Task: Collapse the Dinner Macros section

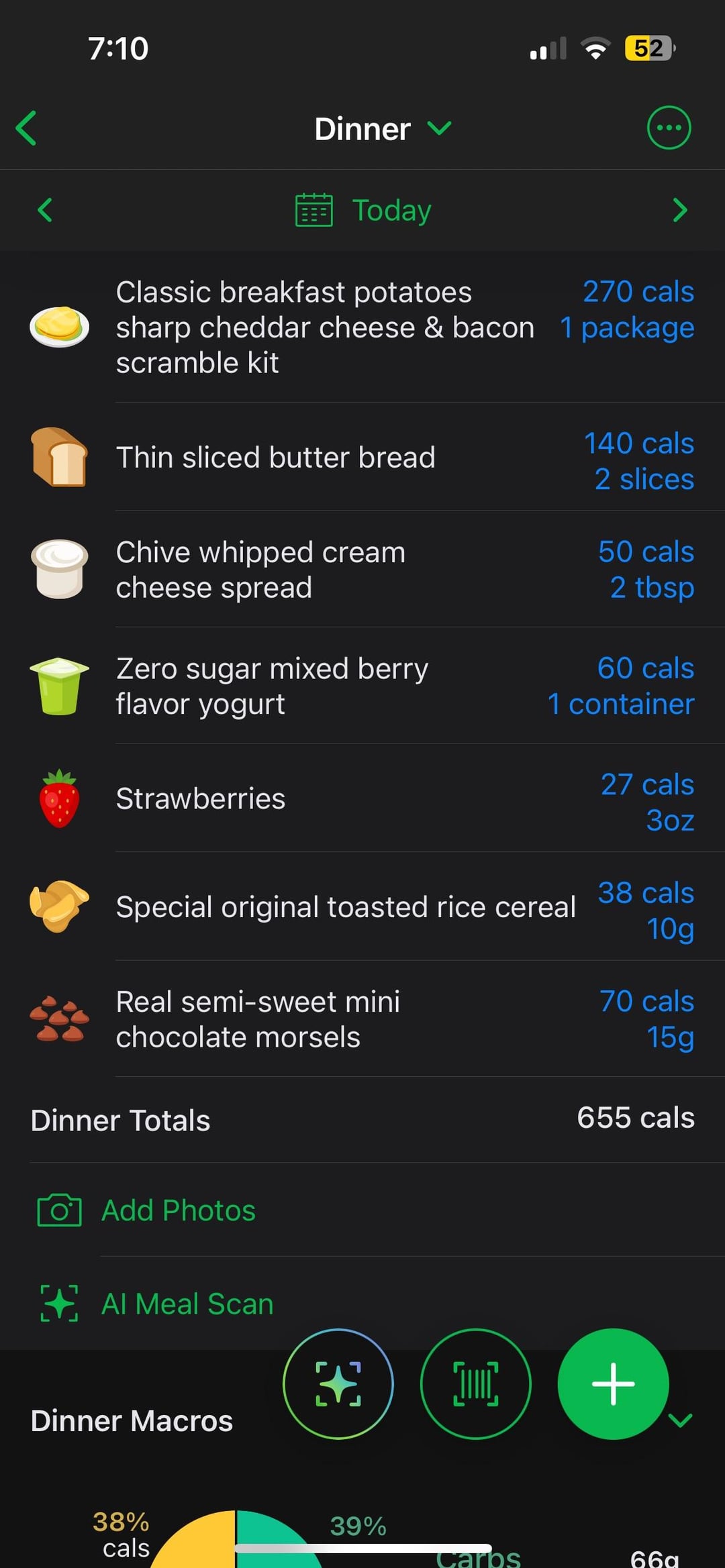Action: [681, 1420]
